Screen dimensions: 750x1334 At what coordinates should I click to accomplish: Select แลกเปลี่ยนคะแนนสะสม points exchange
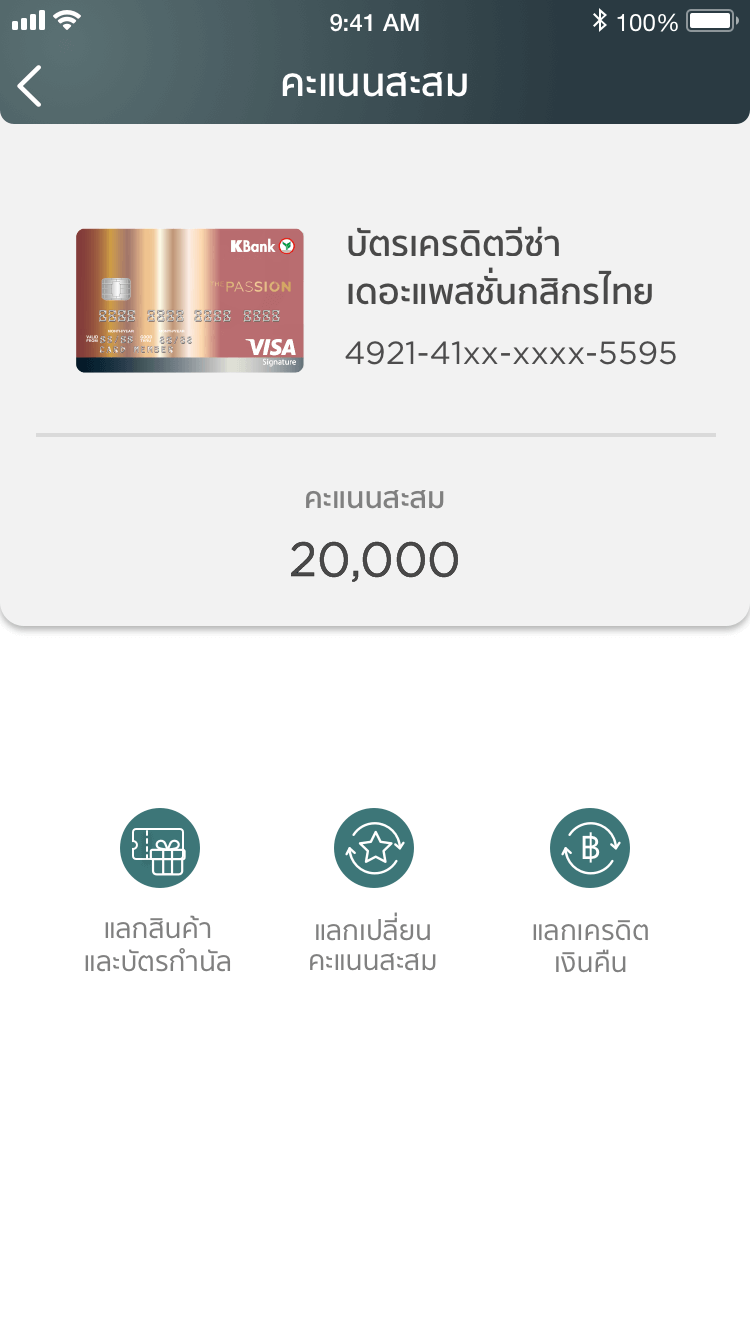374,849
